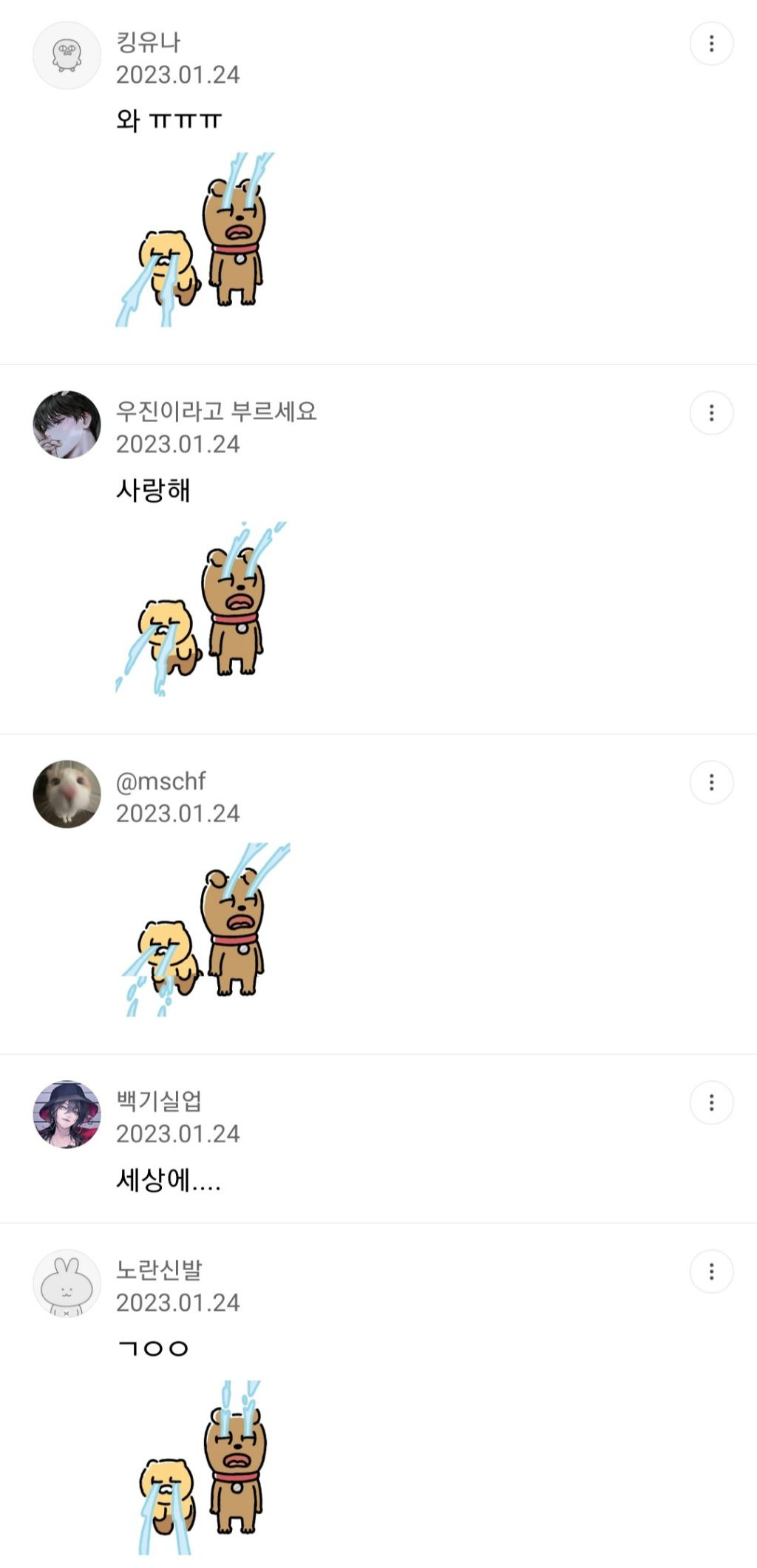This screenshot has height=1568, width=757.
Task: Open the overflow menu on 백기실업's comment
Action: 711,1103
